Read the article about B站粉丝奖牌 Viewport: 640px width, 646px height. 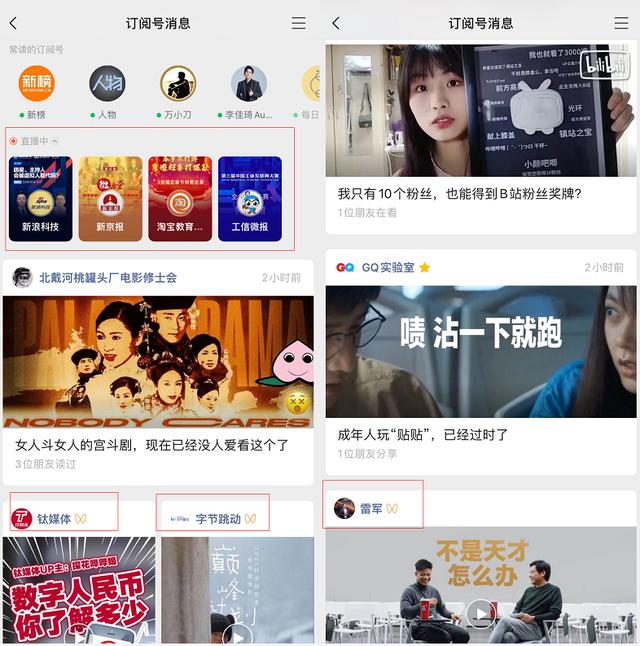(x=459, y=193)
